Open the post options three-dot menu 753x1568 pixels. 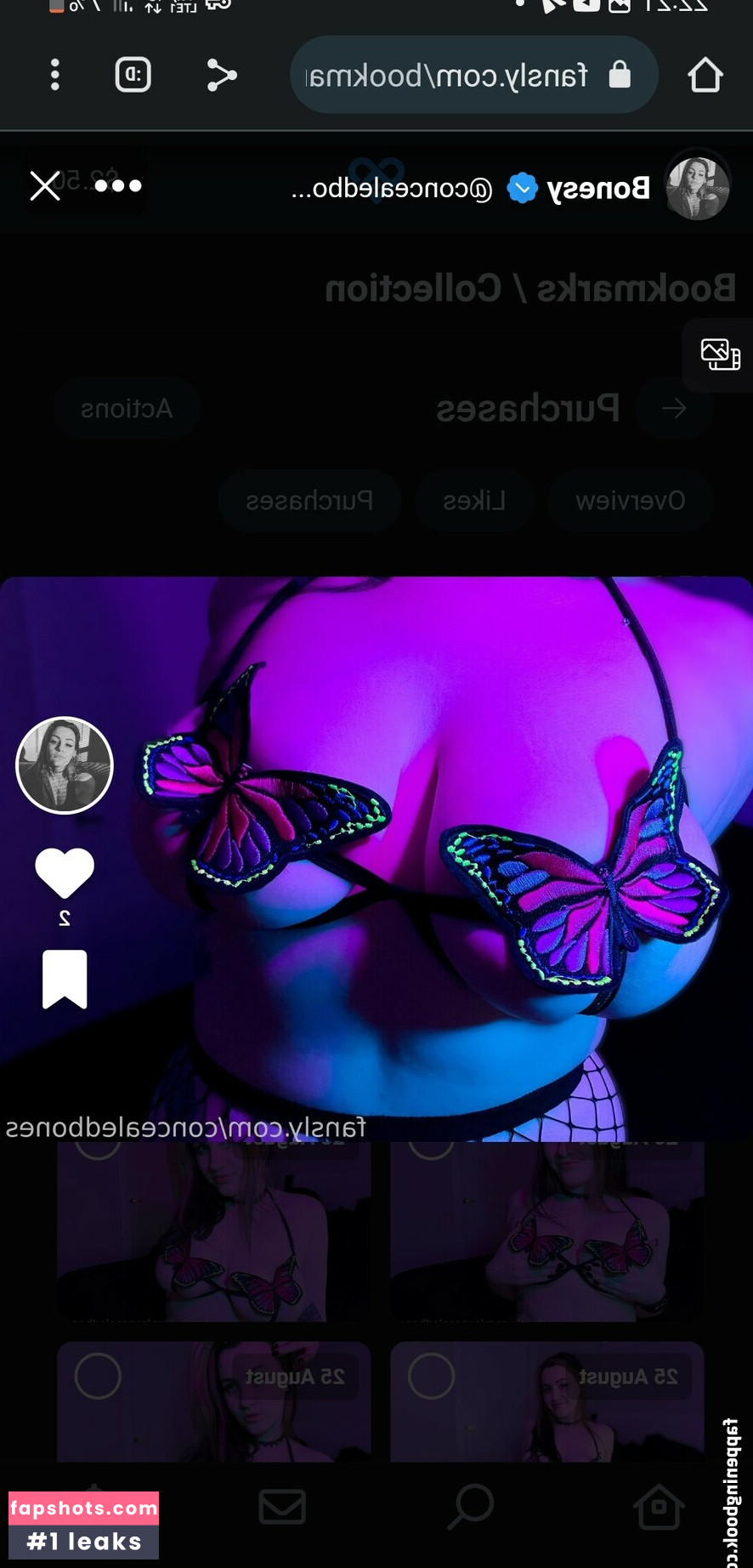[x=118, y=185]
